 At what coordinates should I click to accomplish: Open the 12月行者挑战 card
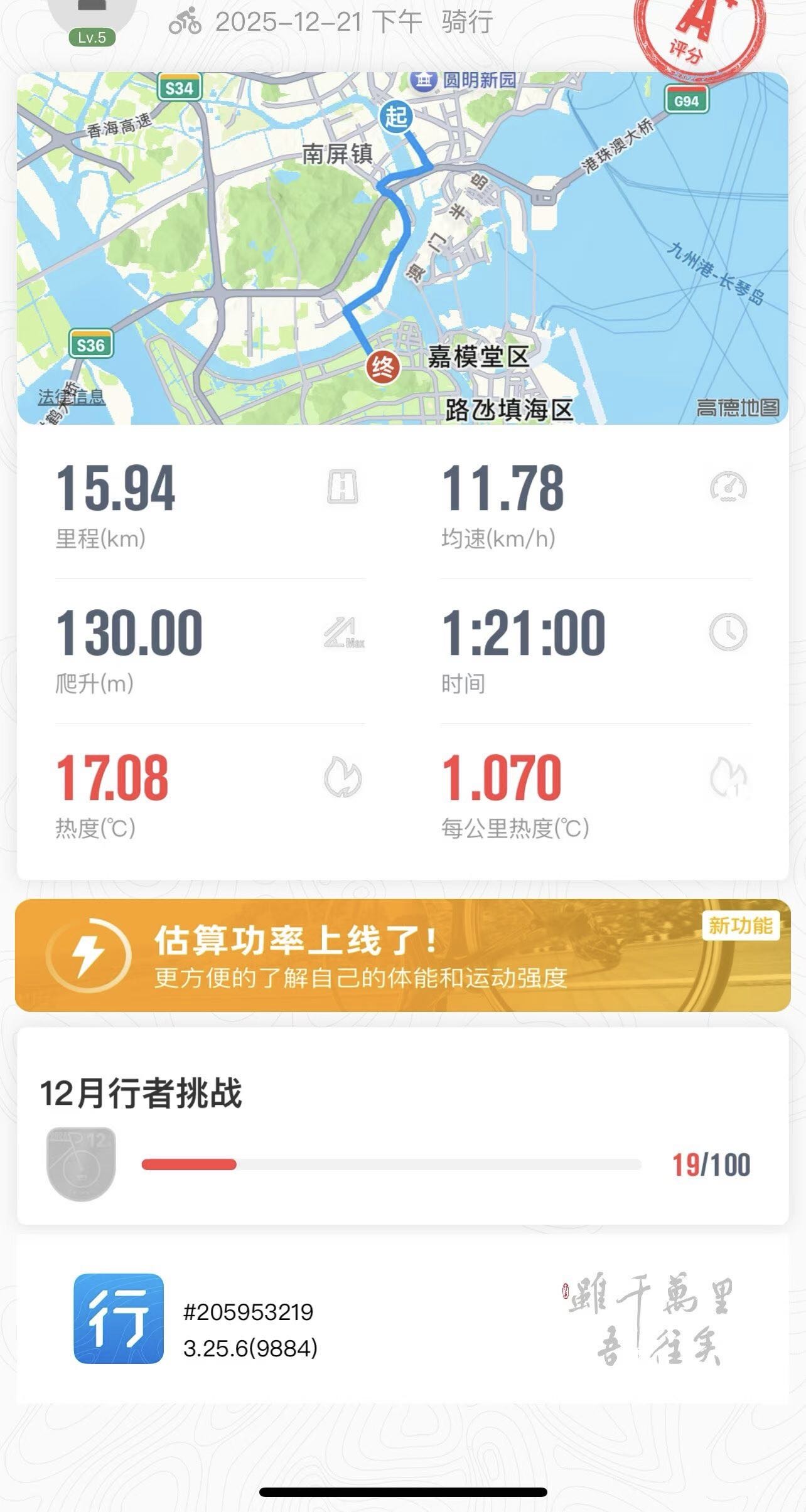pyautogui.click(x=402, y=1126)
